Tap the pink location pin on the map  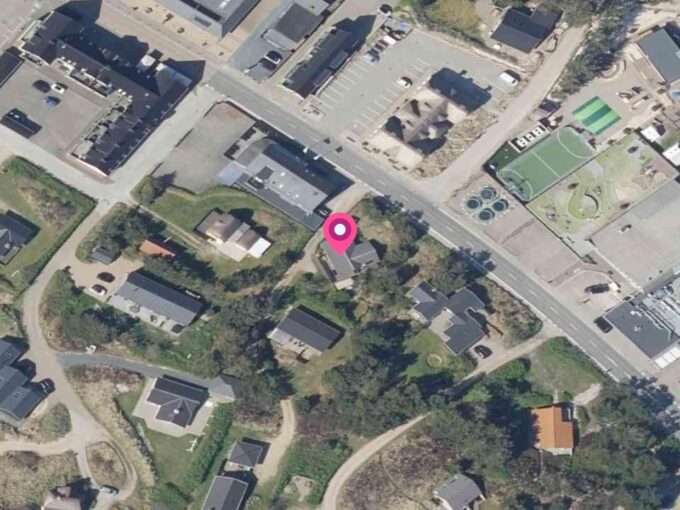point(340,233)
